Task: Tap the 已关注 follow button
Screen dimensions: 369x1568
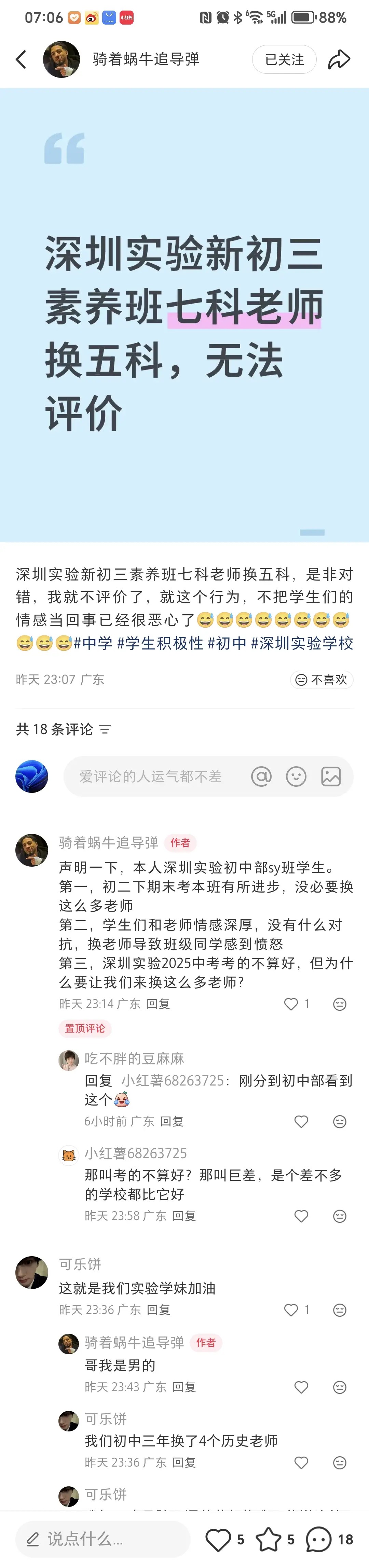Action: pos(284,60)
